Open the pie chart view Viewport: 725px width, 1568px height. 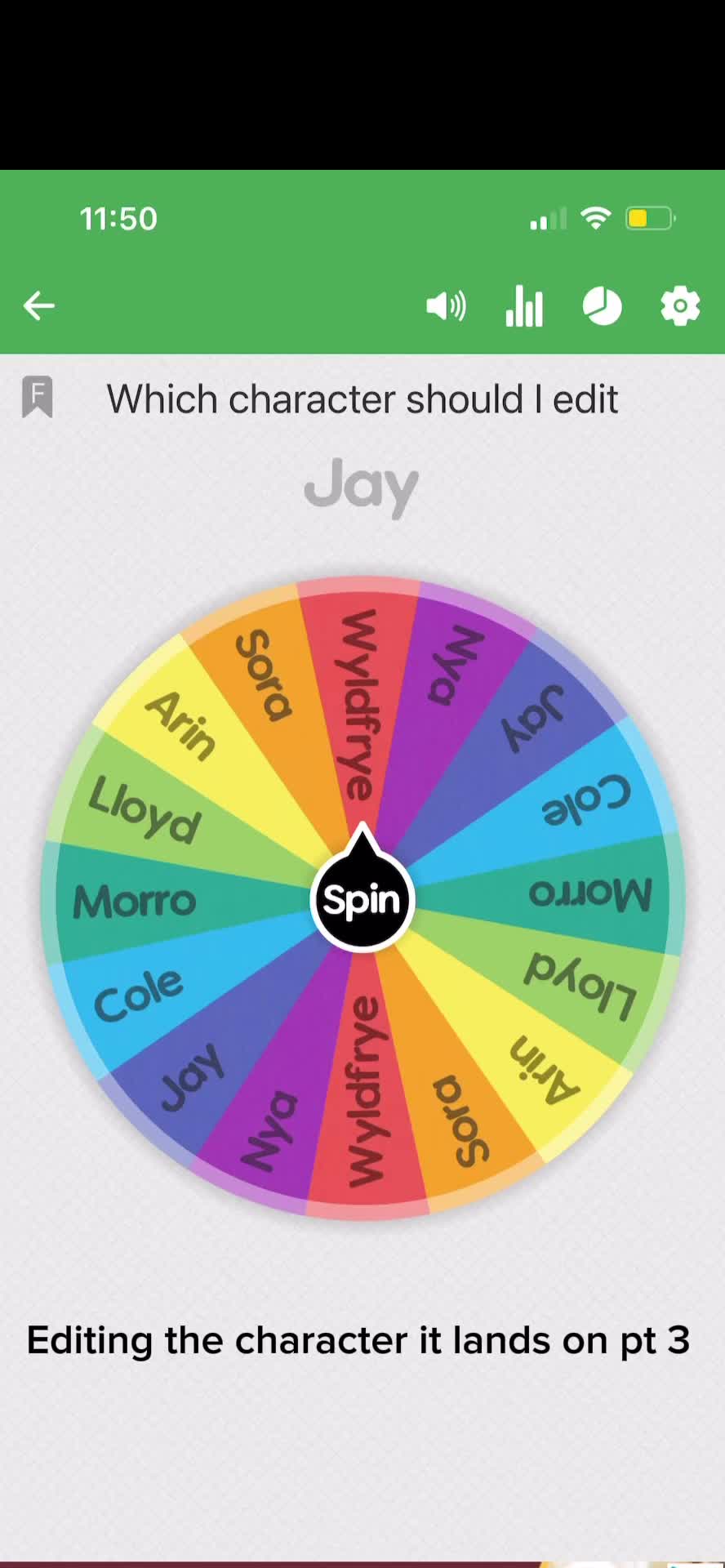pos(602,306)
